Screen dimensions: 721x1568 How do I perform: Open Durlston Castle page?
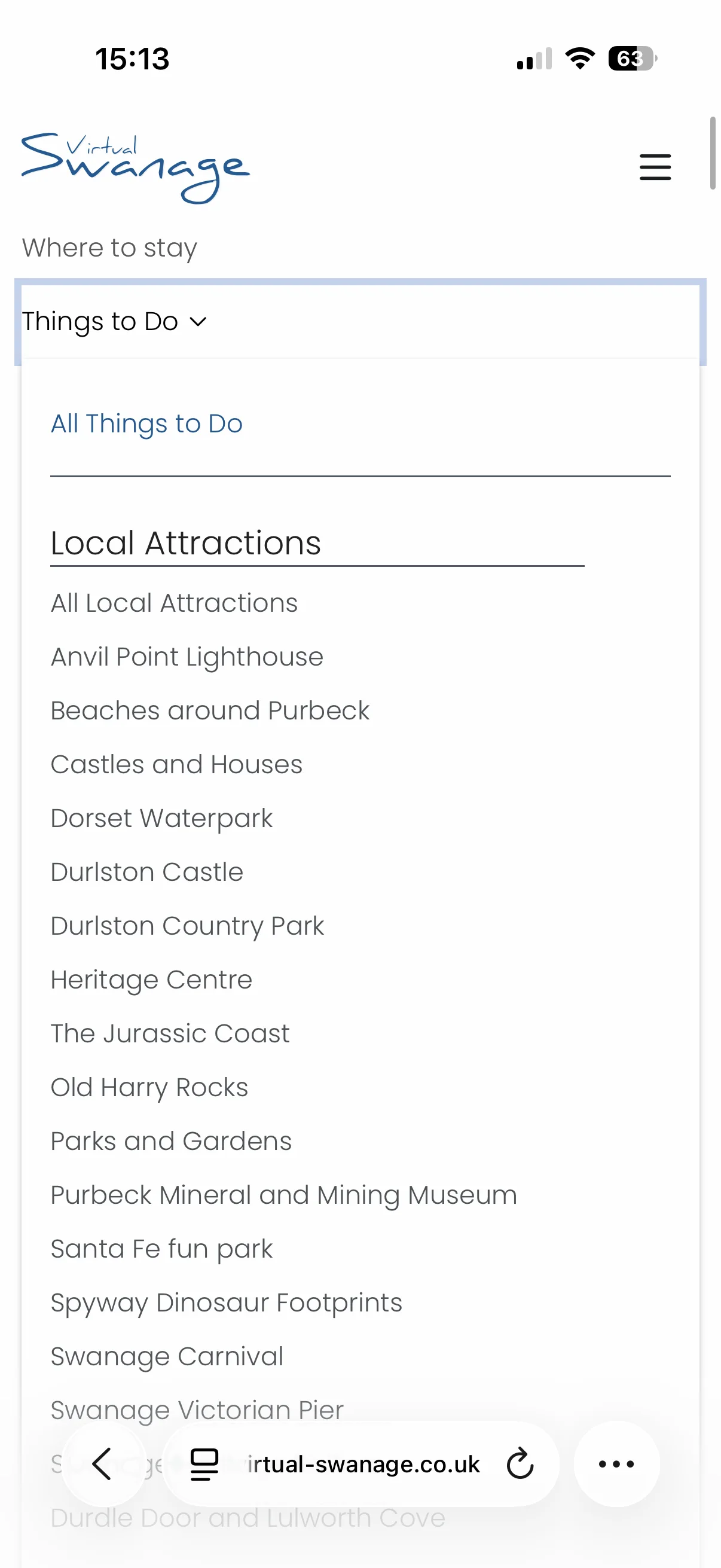[146, 873]
